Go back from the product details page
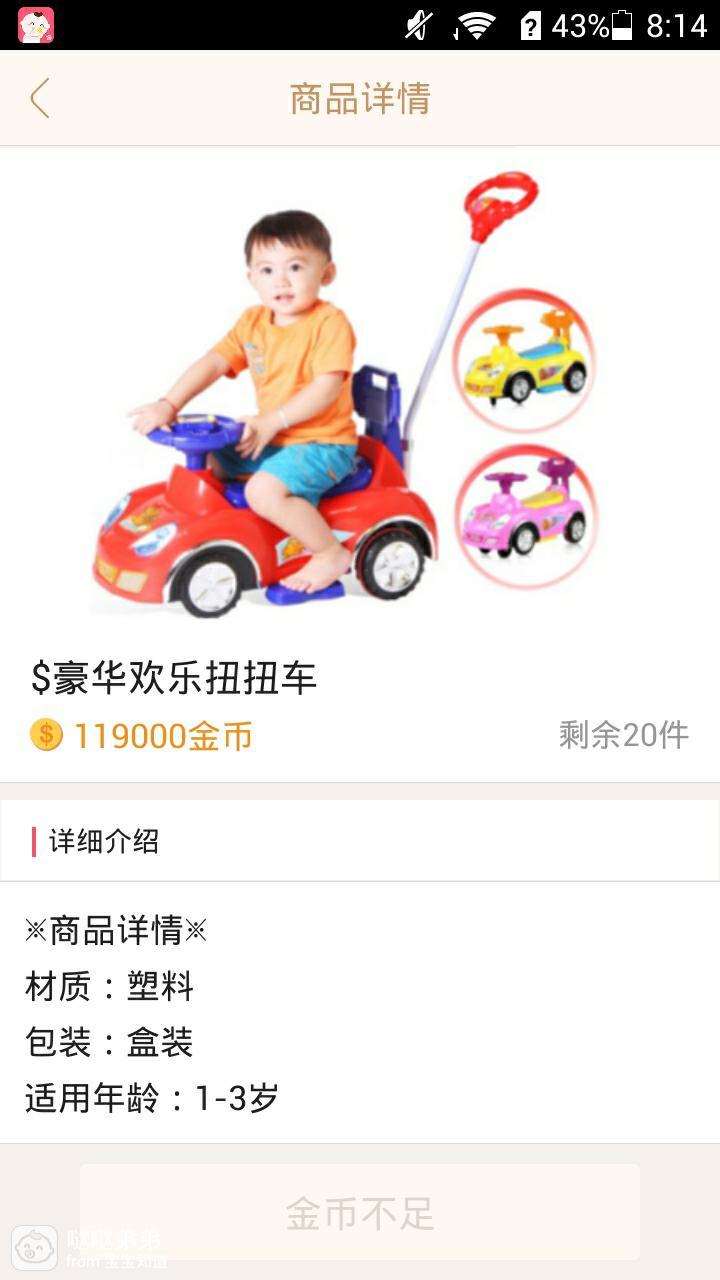 pyautogui.click(x=40, y=98)
